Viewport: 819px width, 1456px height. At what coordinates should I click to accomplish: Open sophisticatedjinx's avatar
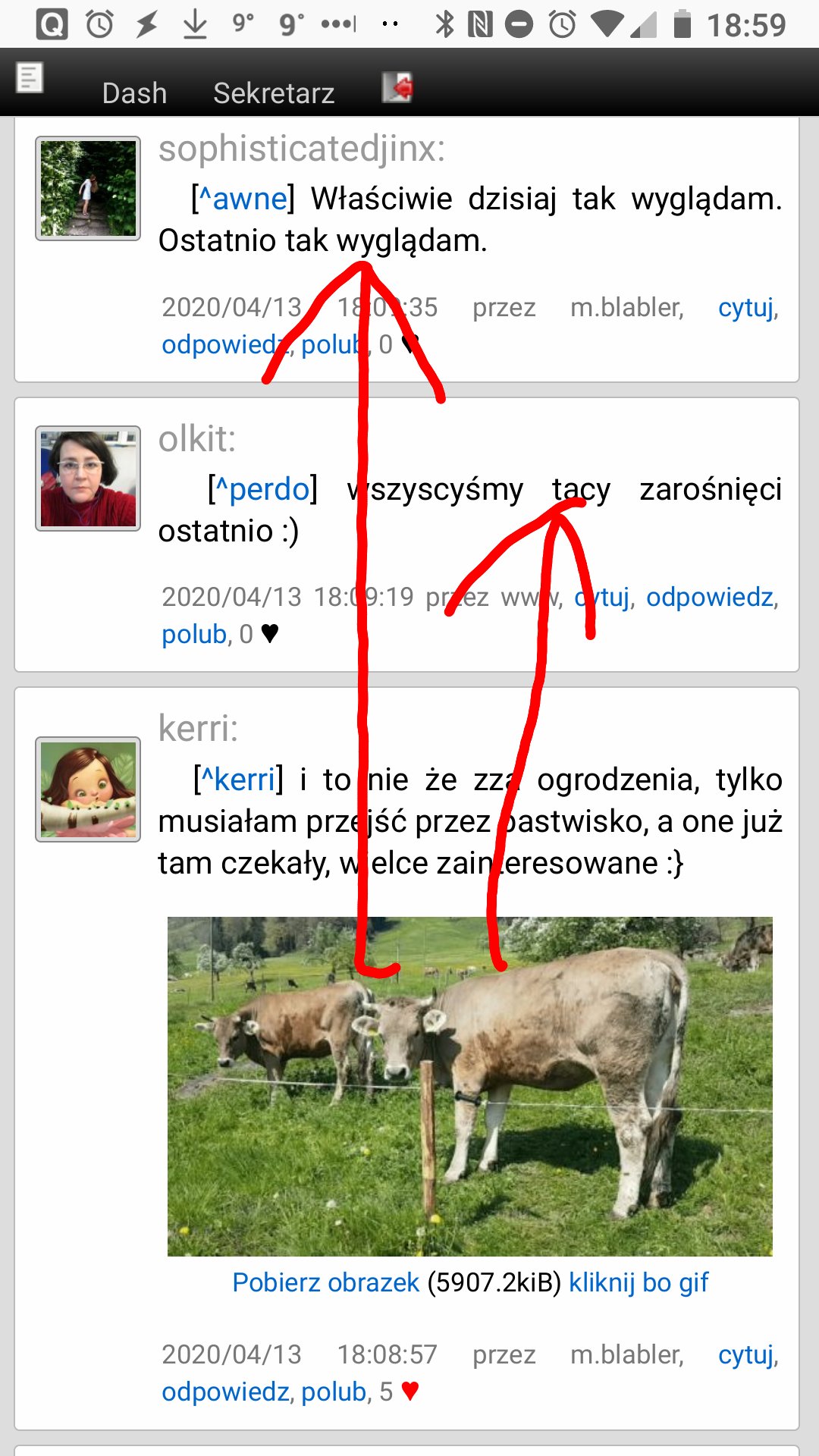(88, 189)
